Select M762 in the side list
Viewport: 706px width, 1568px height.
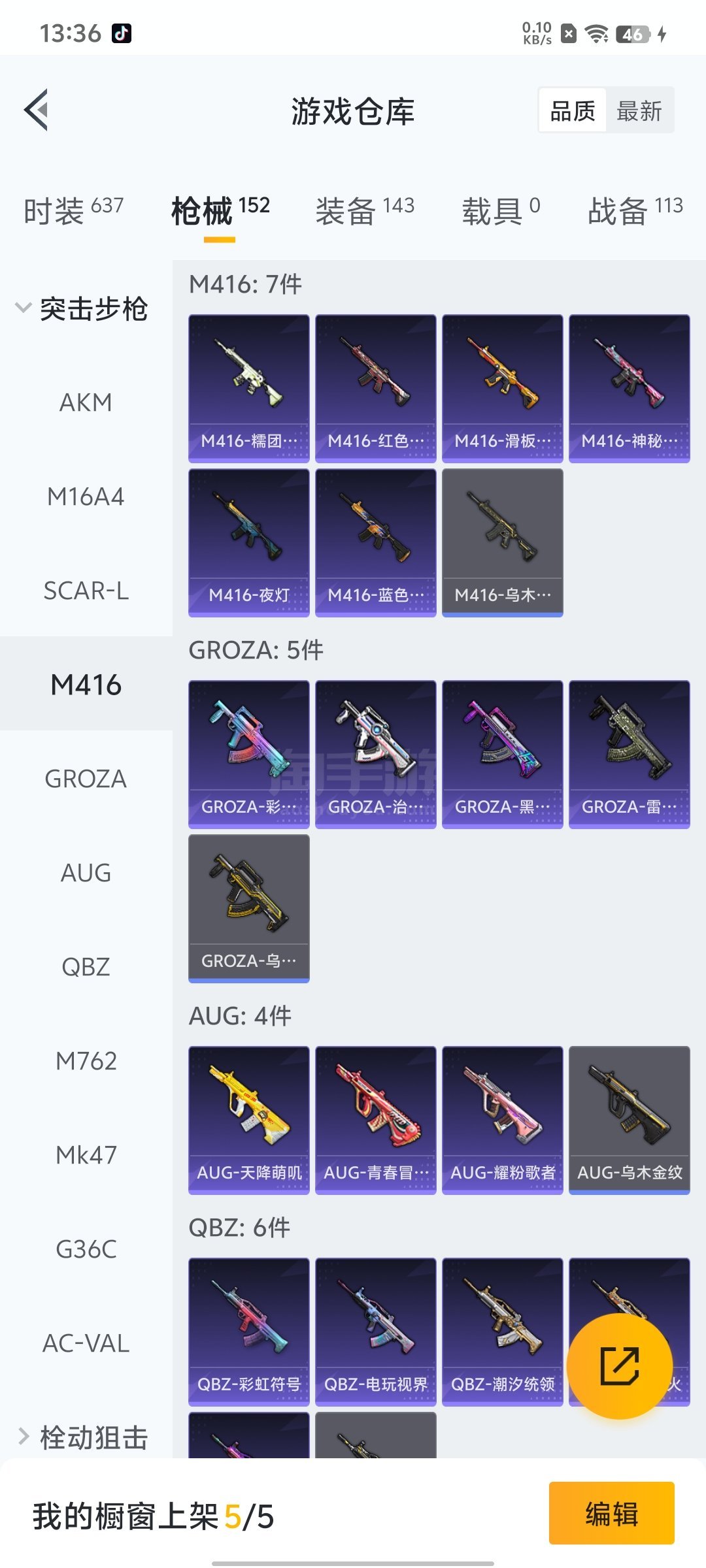coord(86,1061)
